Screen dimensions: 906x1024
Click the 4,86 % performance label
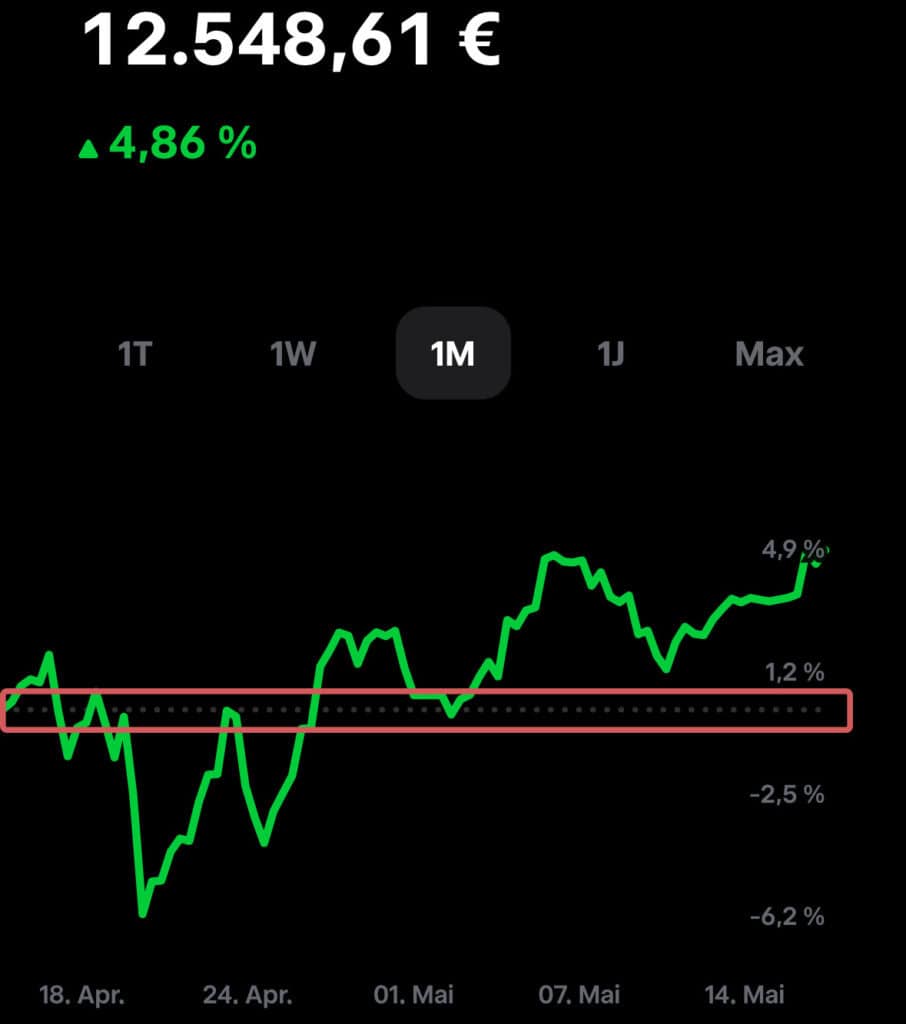tap(183, 146)
